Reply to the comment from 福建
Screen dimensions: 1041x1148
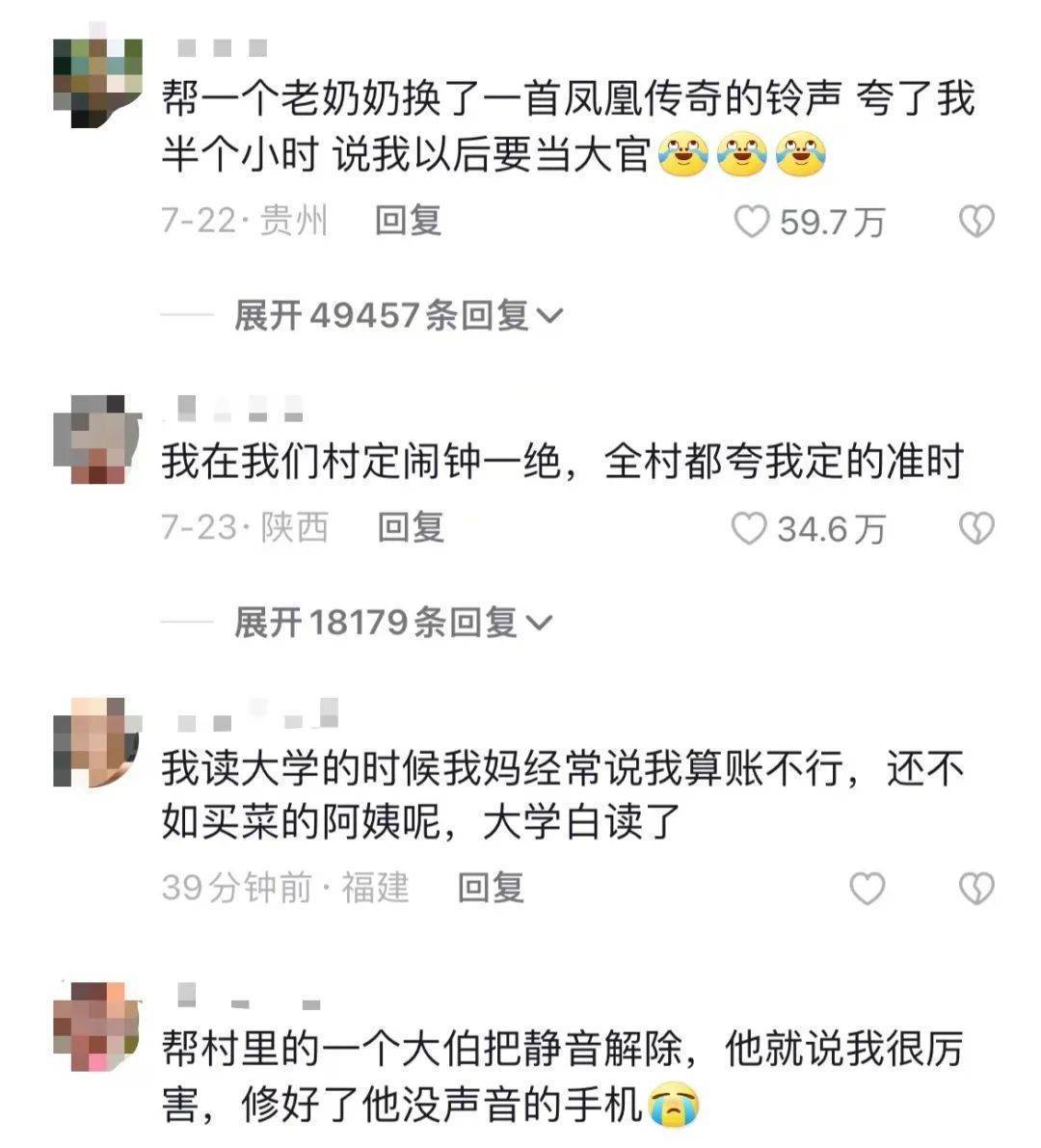(490, 887)
